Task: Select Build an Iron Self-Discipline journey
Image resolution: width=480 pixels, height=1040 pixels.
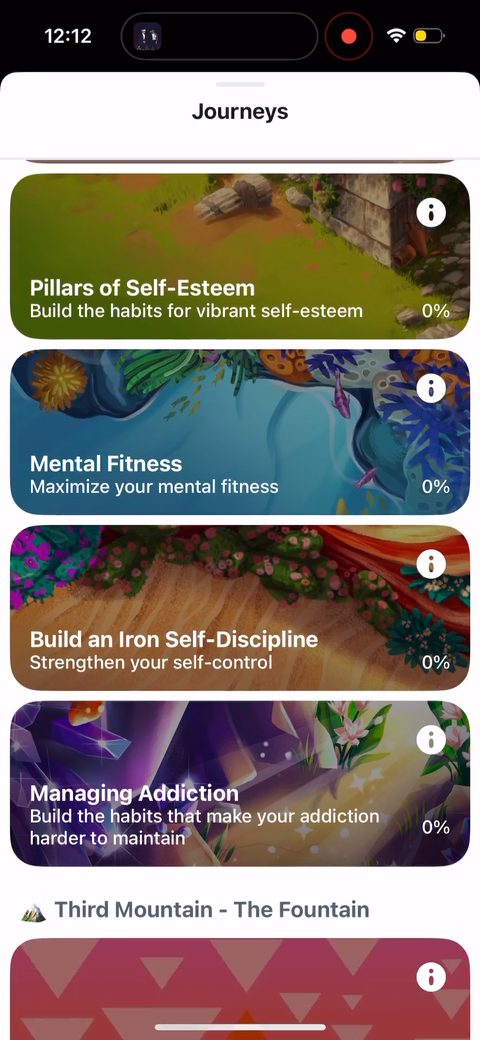Action: pos(240,608)
